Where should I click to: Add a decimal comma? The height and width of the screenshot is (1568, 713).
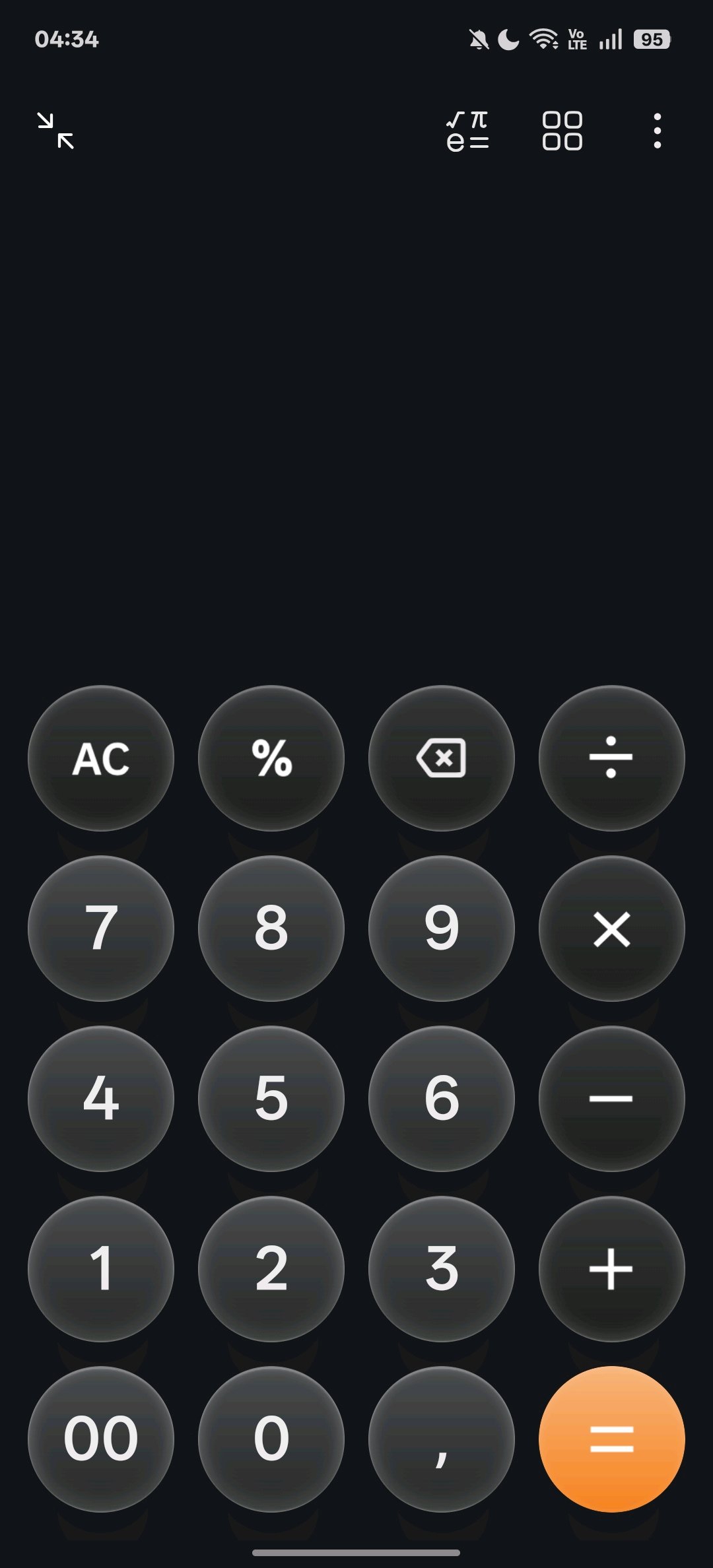pos(442,1439)
